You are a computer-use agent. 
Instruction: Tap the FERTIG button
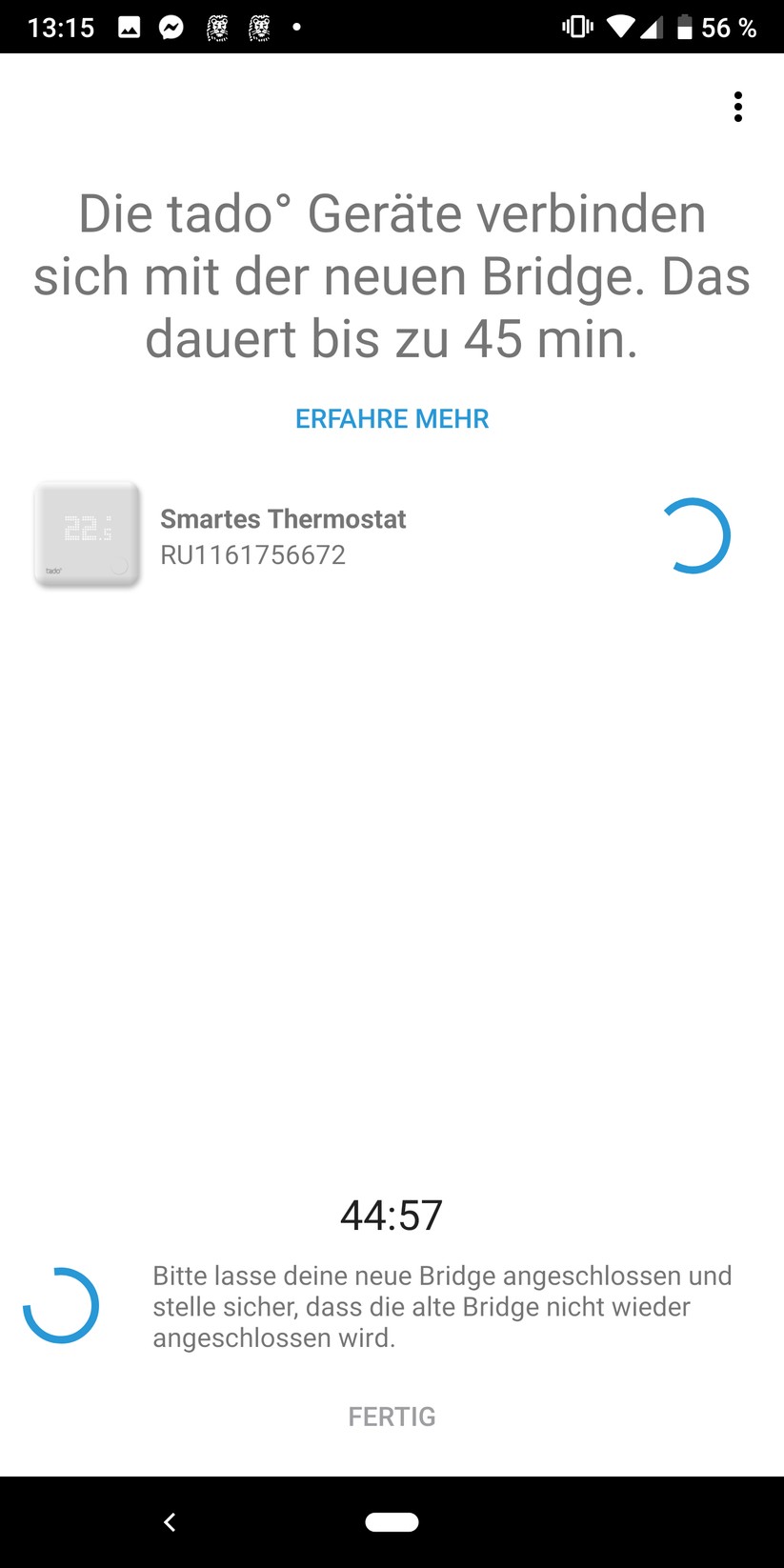pyautogui.click(x=392, y=1417)
